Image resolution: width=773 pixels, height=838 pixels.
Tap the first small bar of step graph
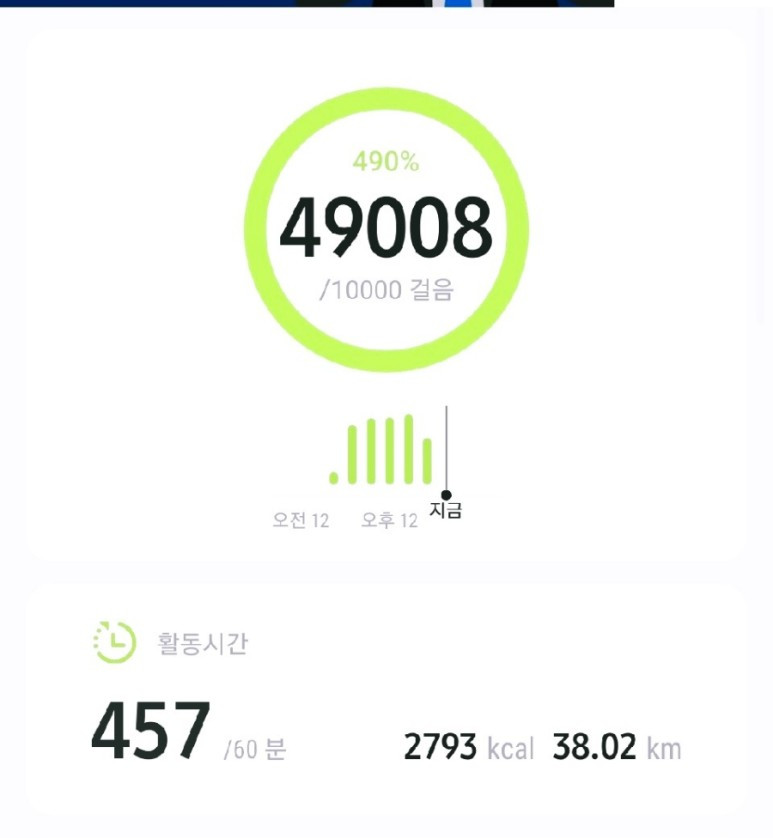pos(332,480)
